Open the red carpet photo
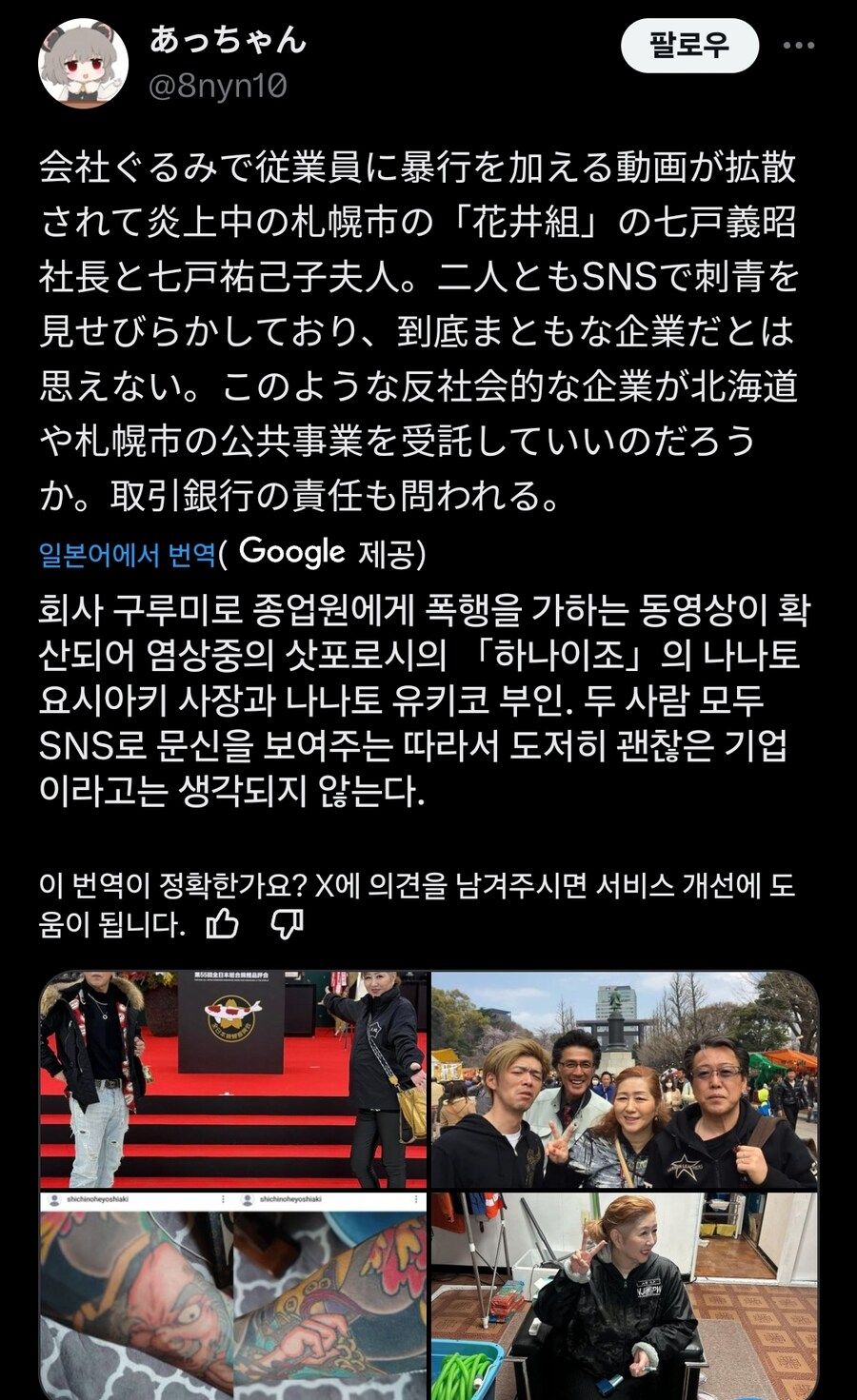 pos(233,1079)
